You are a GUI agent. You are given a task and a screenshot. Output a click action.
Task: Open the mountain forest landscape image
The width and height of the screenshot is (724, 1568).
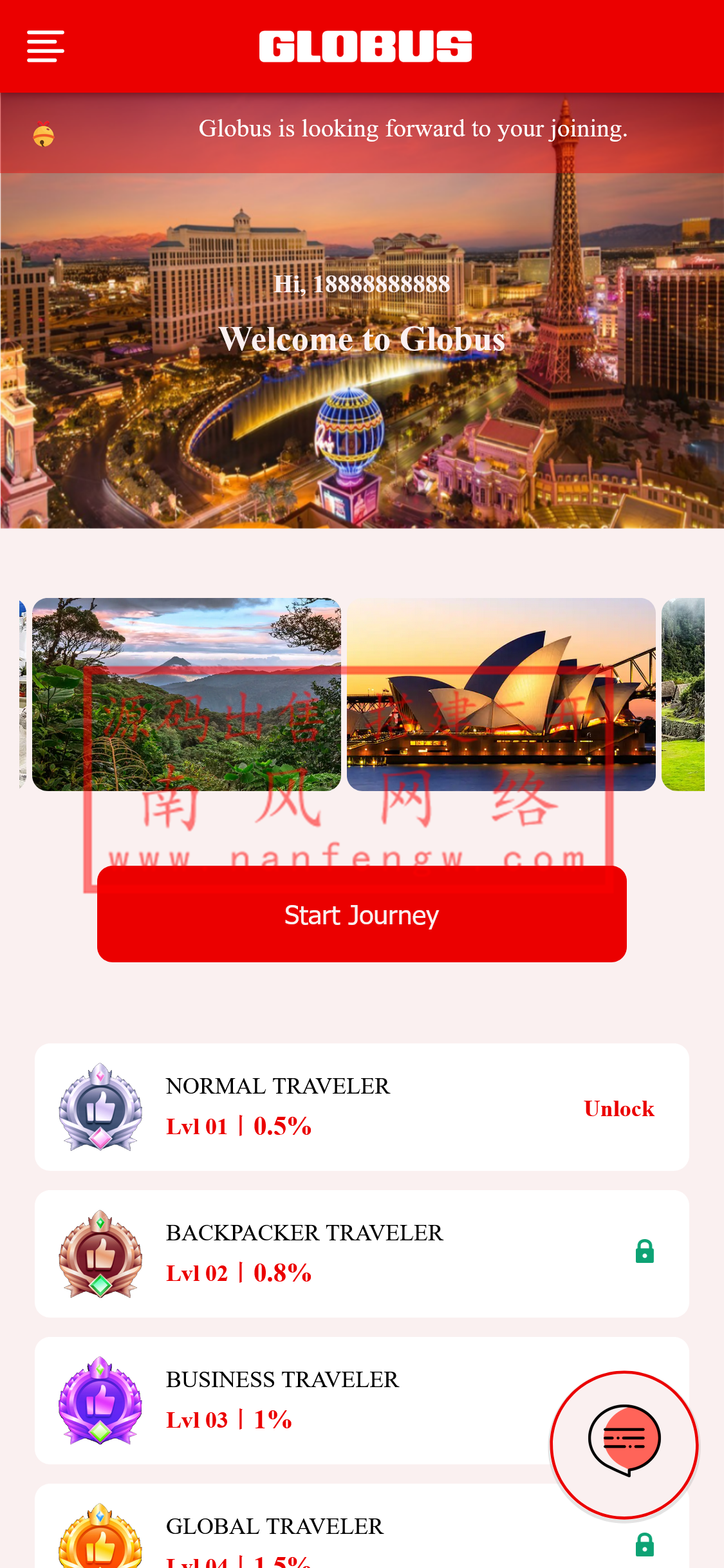point(187,695)
